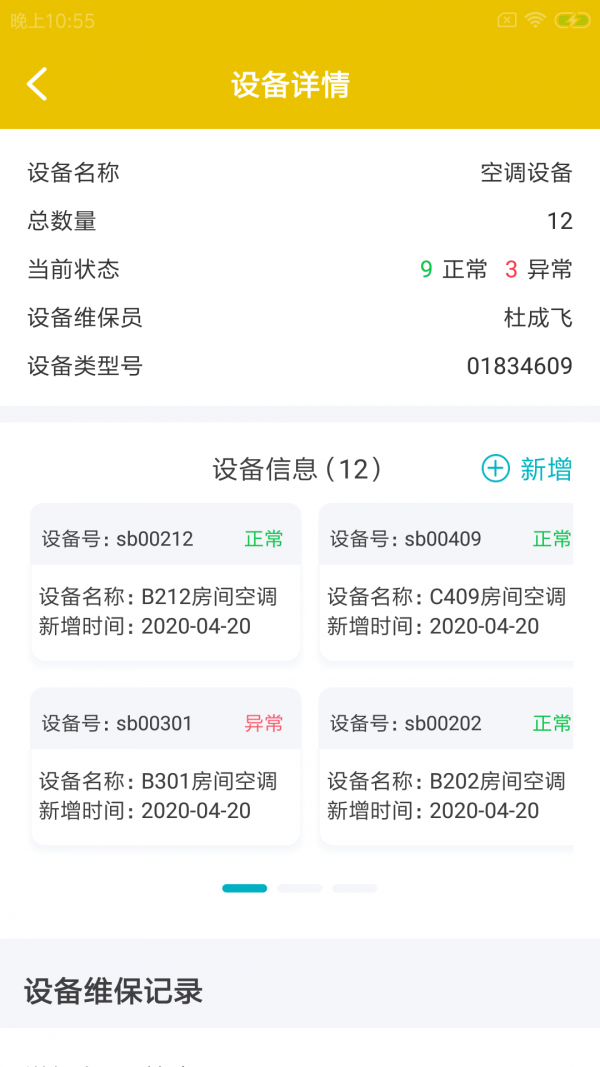This screenshot has width=600, height=1067.
Task: Select the third page indicator dot
Action: tap(355, 888)
